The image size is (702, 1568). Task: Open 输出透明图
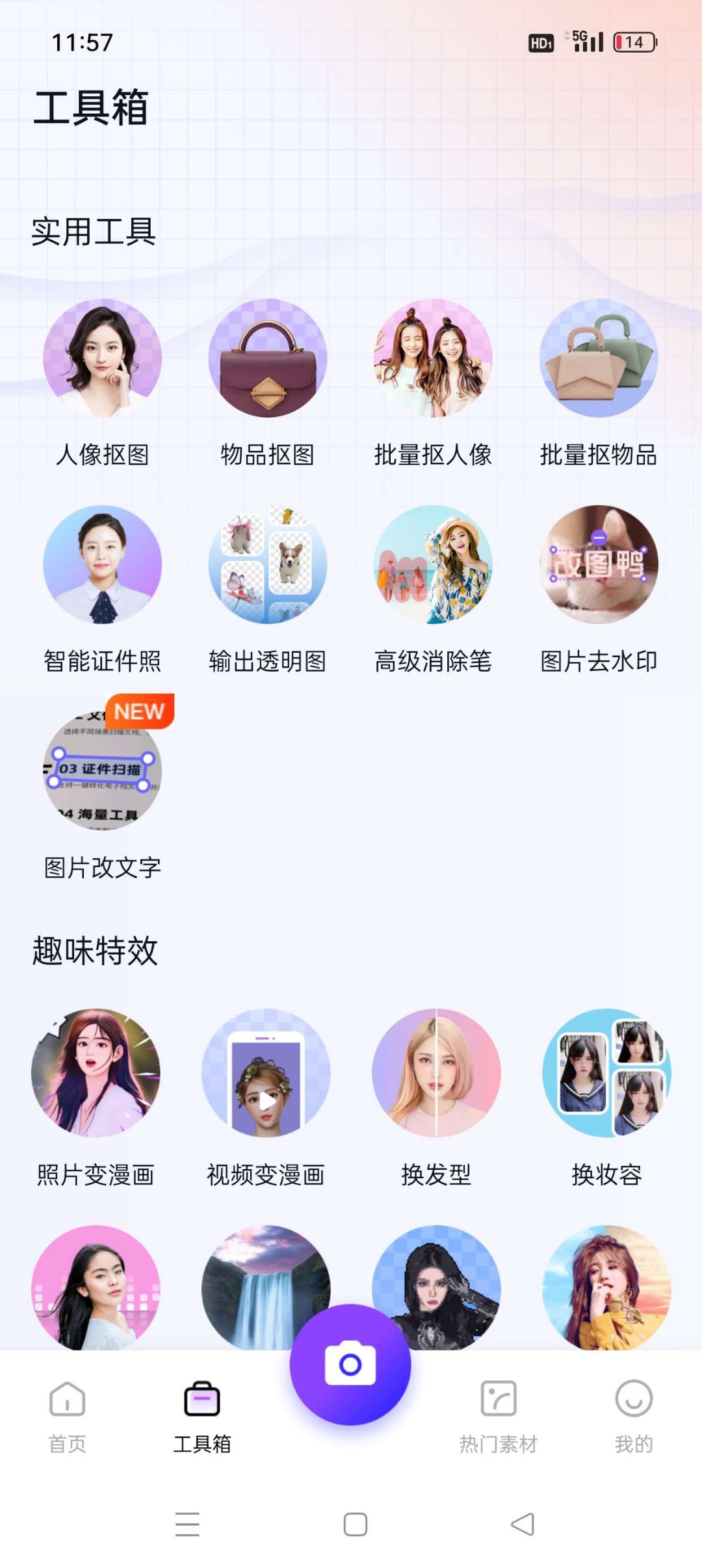[267, 565]
